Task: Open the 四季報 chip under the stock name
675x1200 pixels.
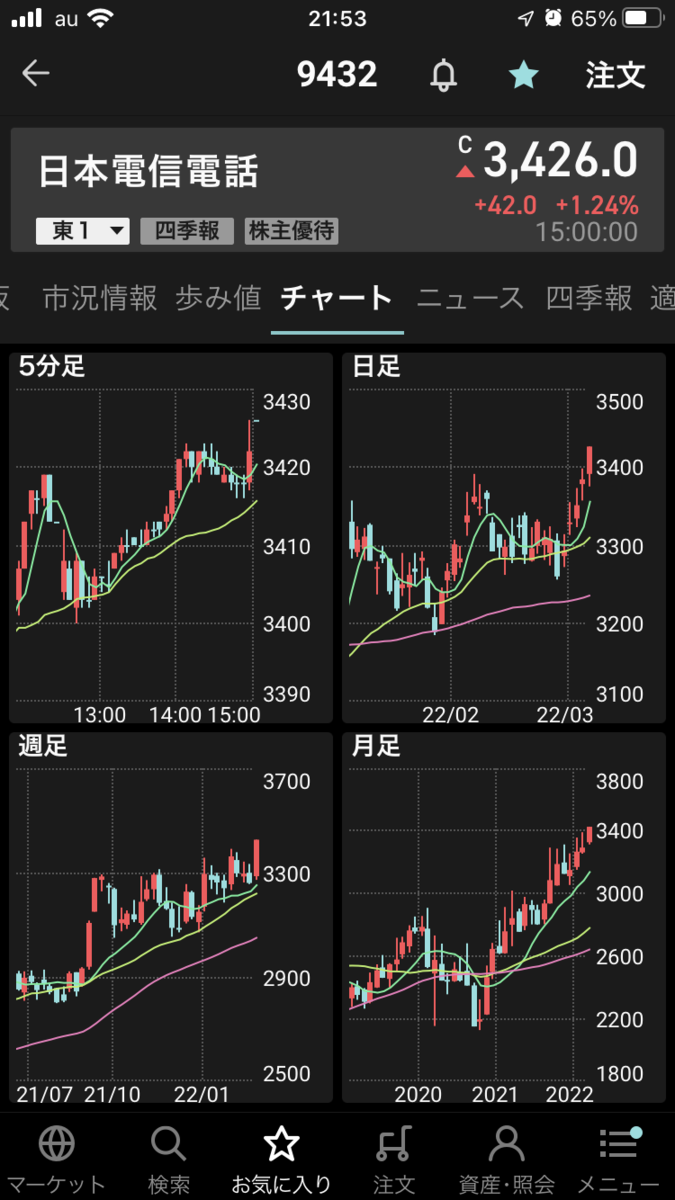Action: [x=187, y=231]
